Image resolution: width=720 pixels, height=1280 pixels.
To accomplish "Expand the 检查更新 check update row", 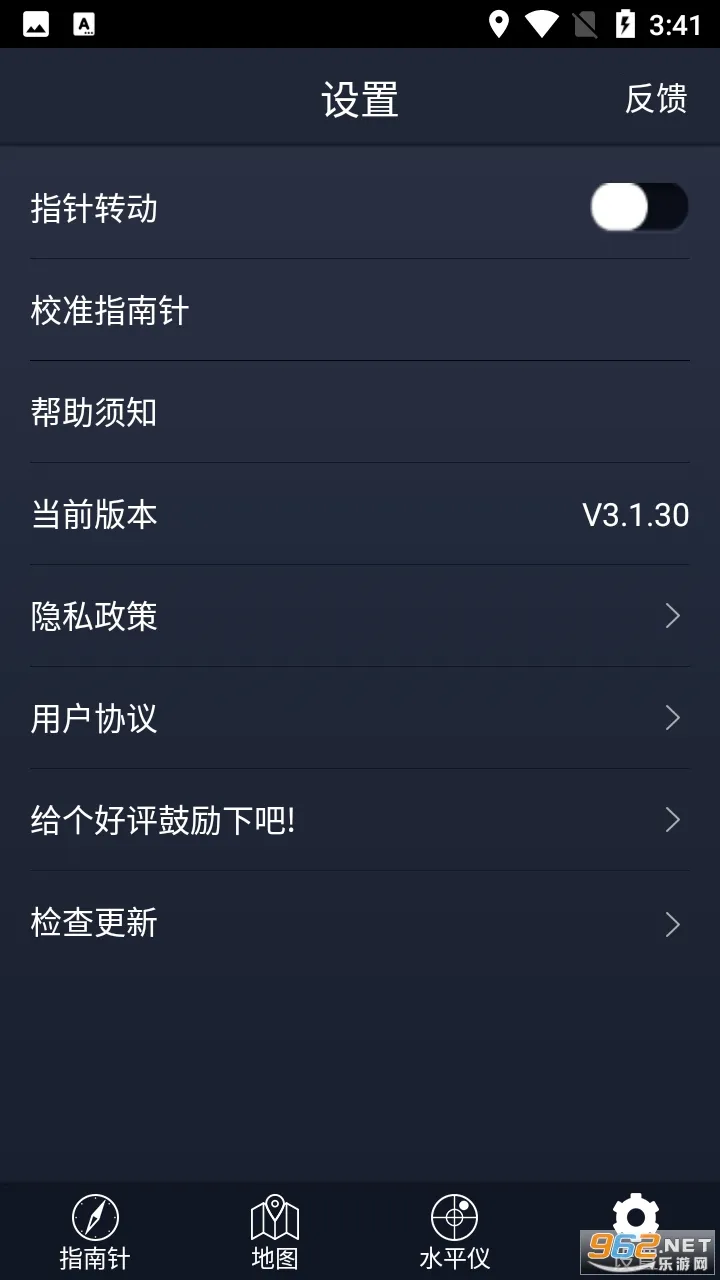I will pyautogui.click(x=672, y=924).
